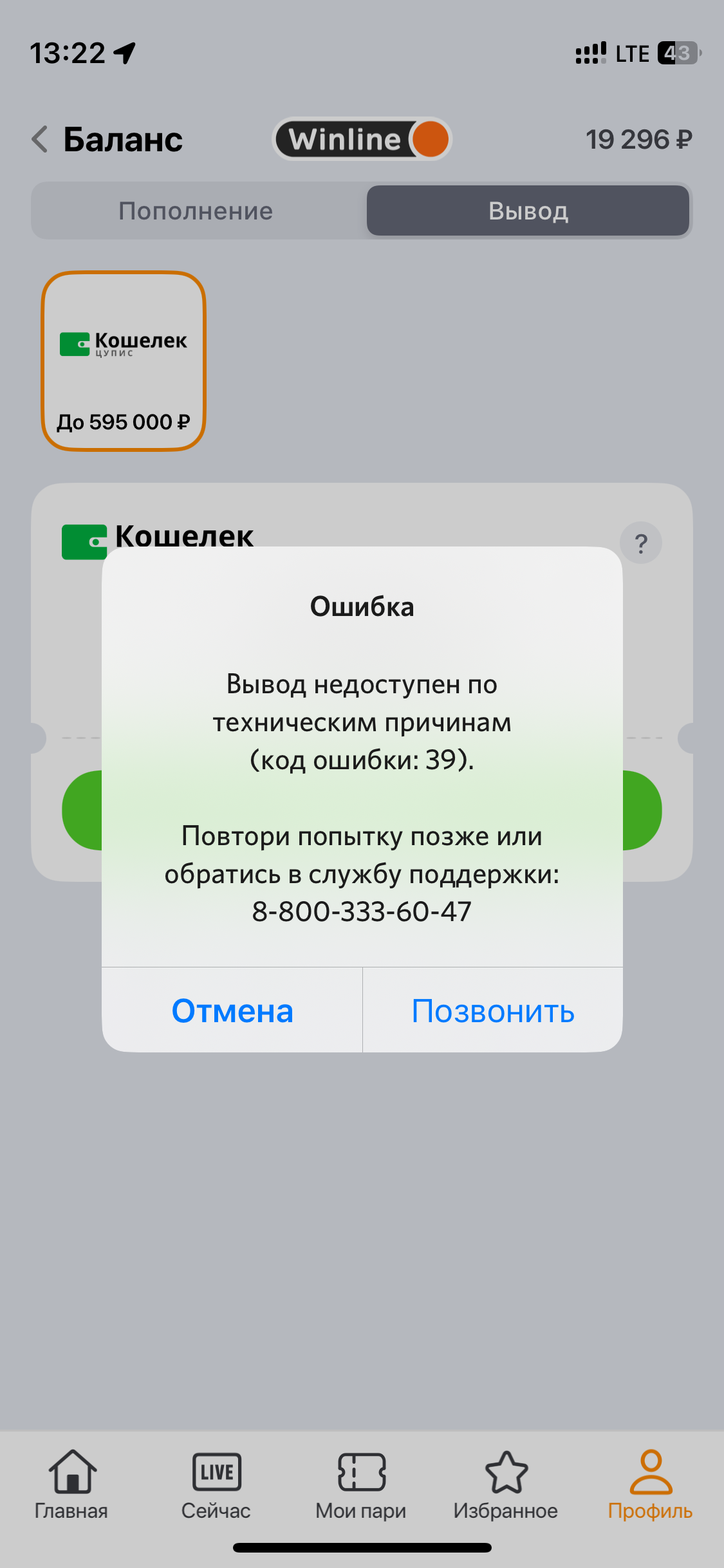
Task: Switch to the Пополнение tab
Action: click(x=196, y=211)
